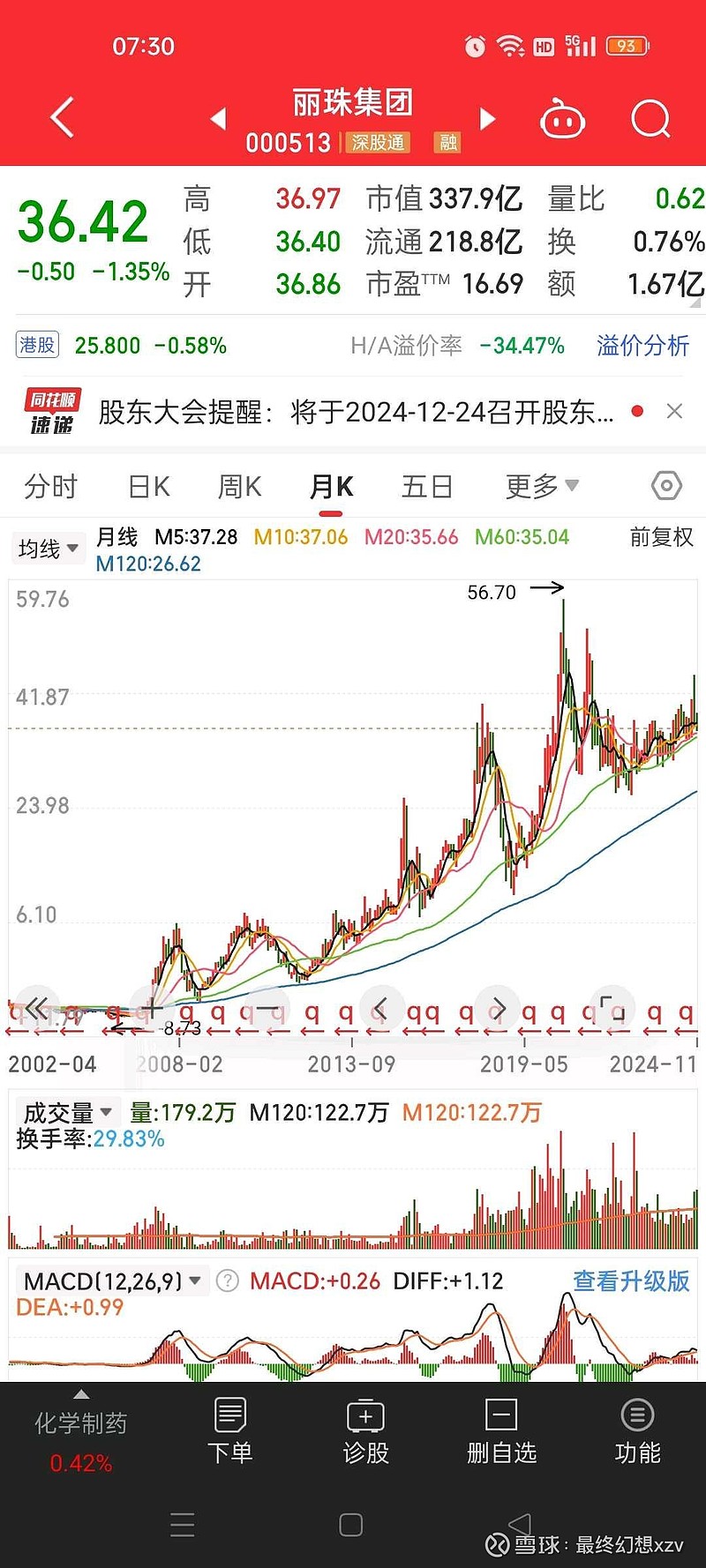Expand the 更多 chart period dropdown

click(540, 485)
